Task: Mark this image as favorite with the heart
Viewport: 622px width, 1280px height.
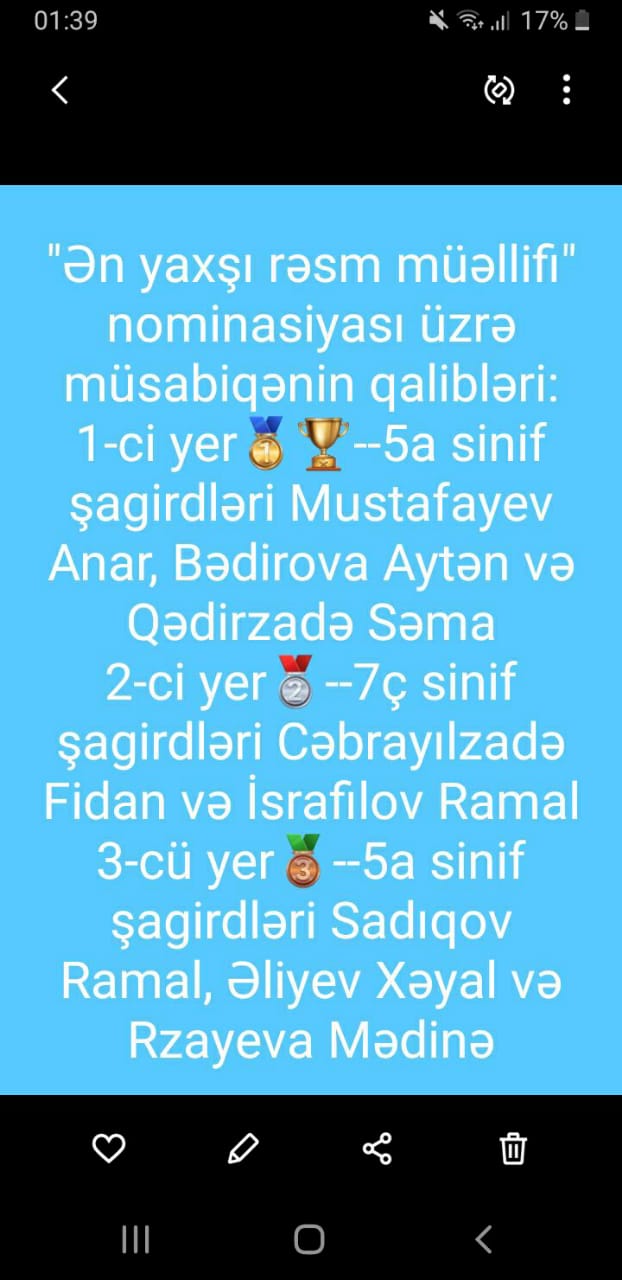Action: pos(108,1148)
